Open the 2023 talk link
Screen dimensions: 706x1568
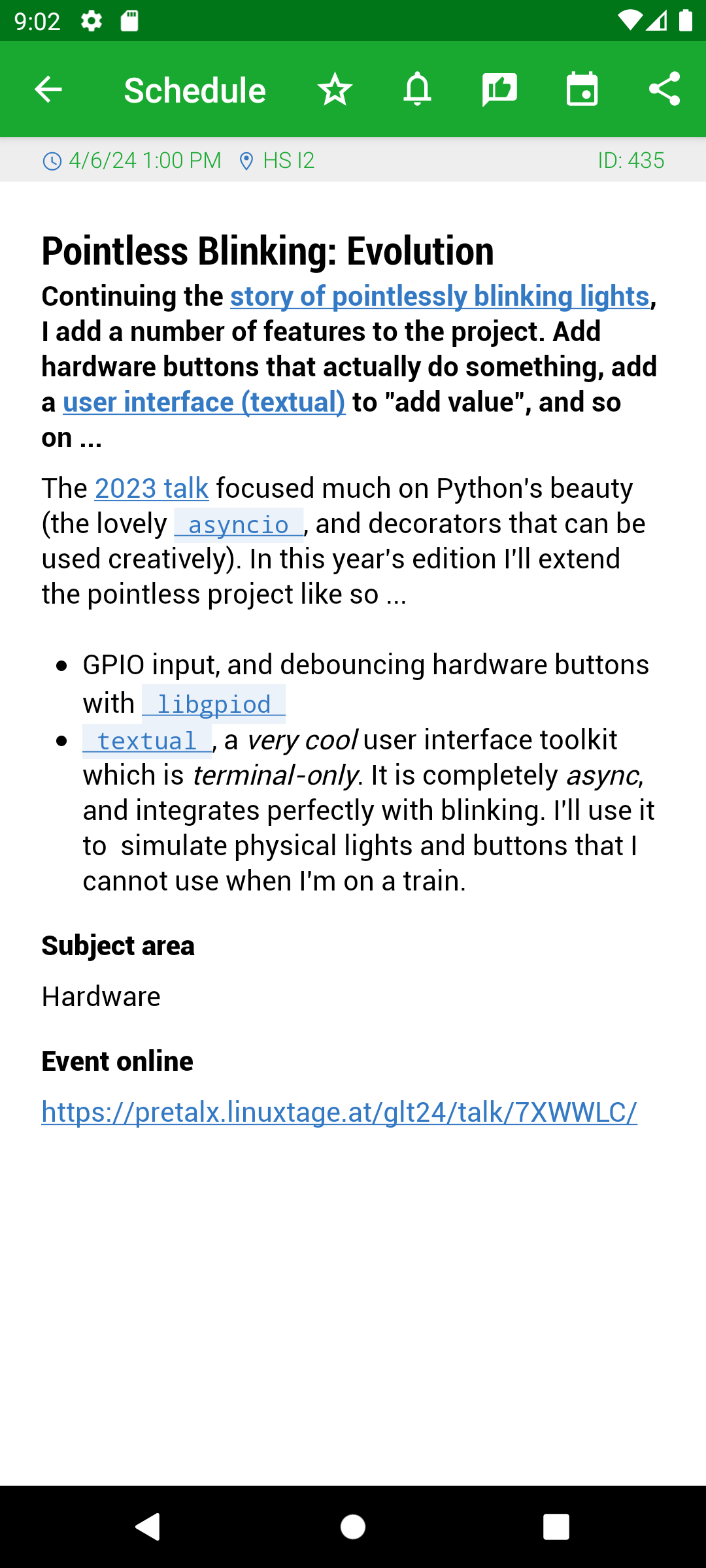click(152, 489)
